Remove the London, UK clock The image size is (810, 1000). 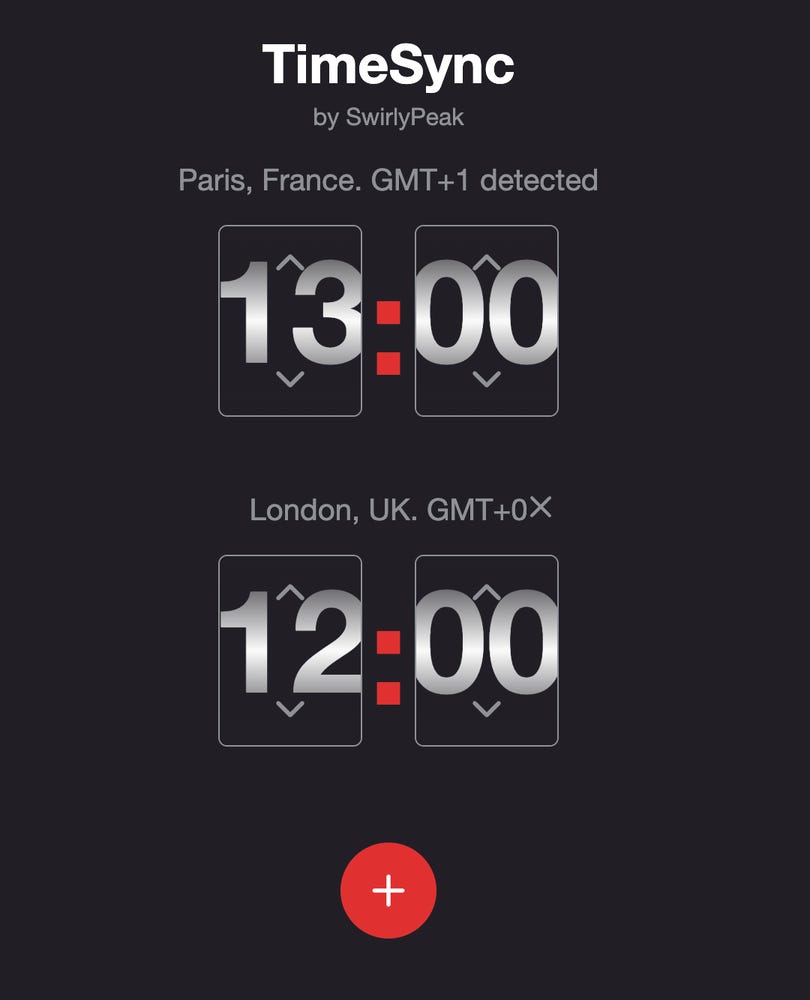(x=540, y=508)
